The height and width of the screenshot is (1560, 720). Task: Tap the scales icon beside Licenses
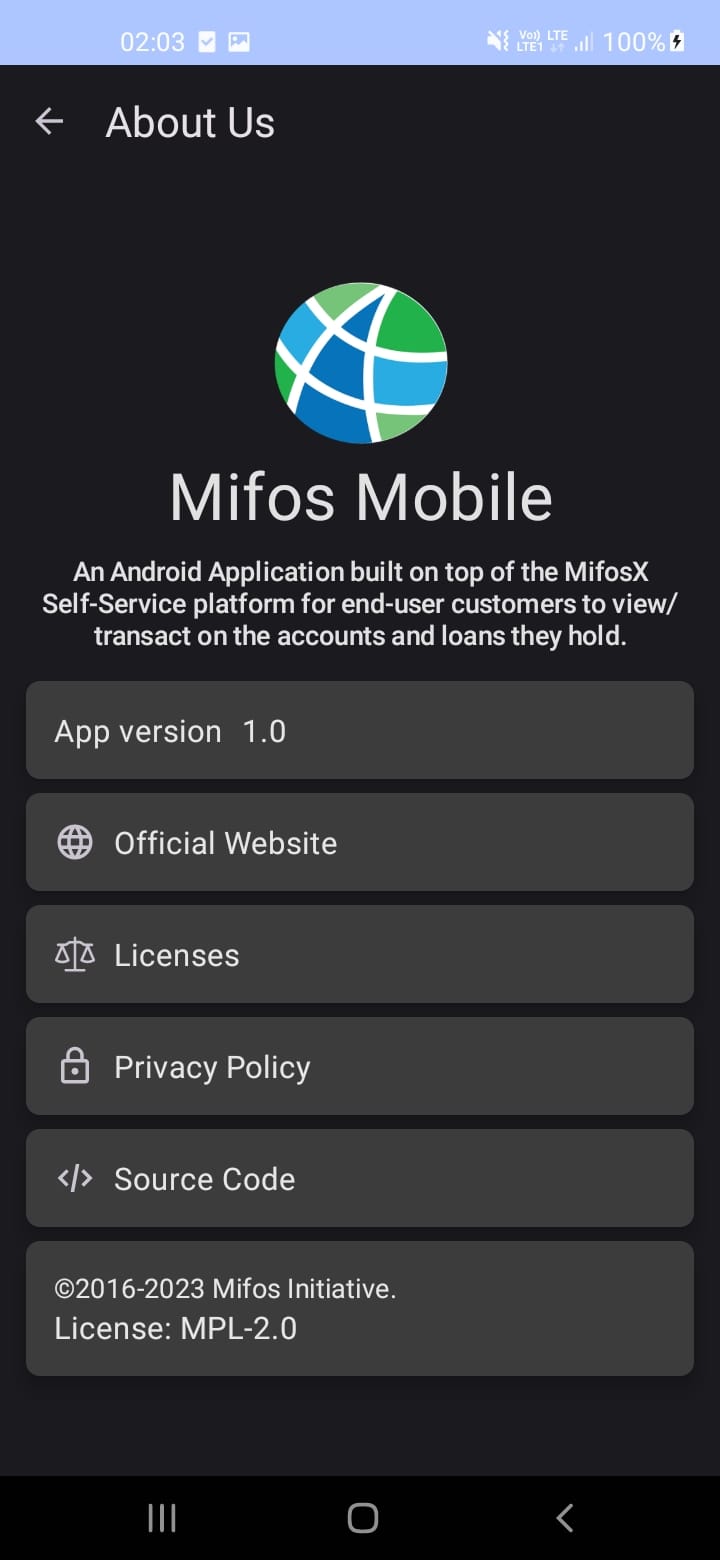[74, 954]
